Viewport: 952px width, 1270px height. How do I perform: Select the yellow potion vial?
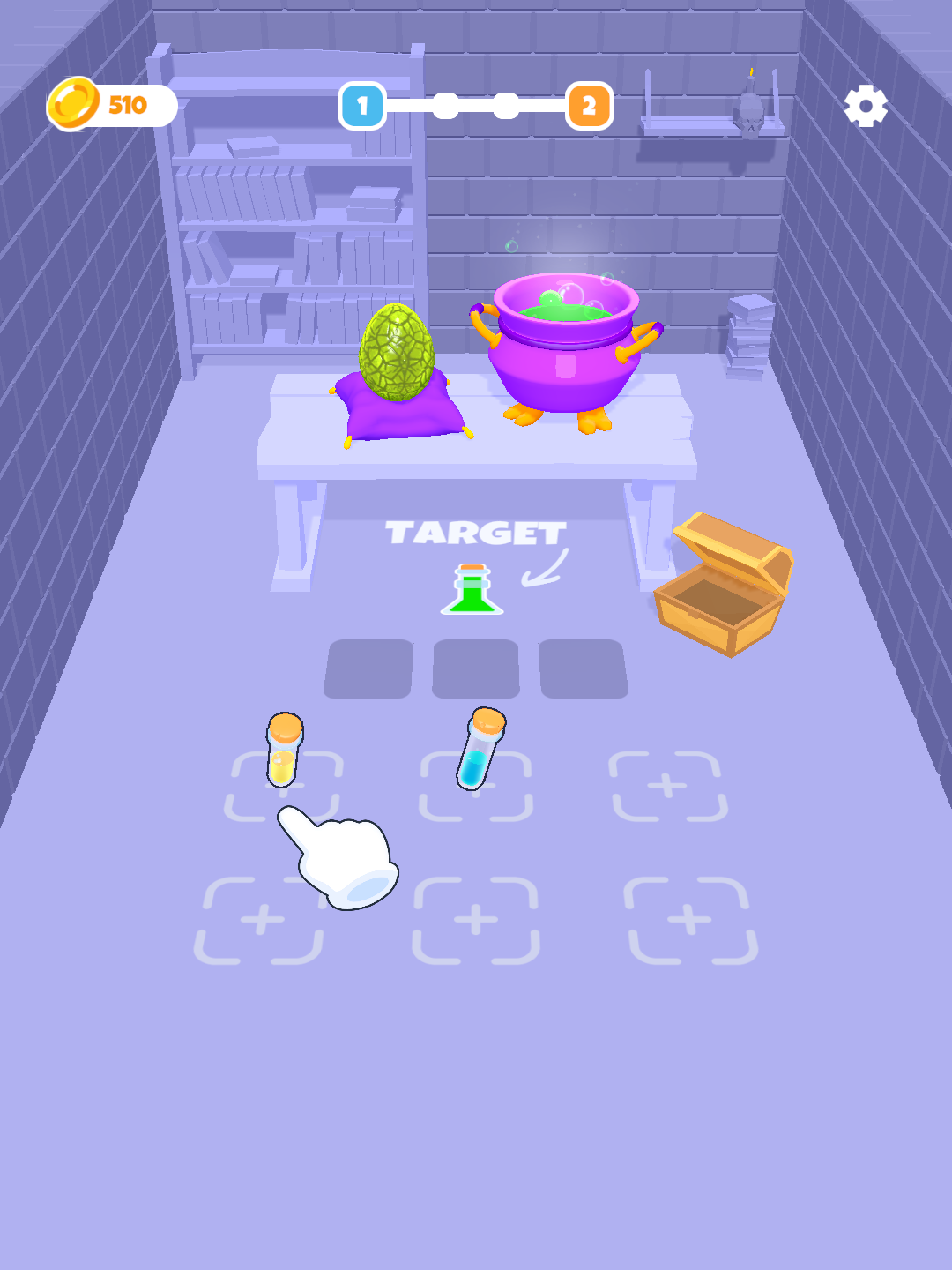[283, 751]
